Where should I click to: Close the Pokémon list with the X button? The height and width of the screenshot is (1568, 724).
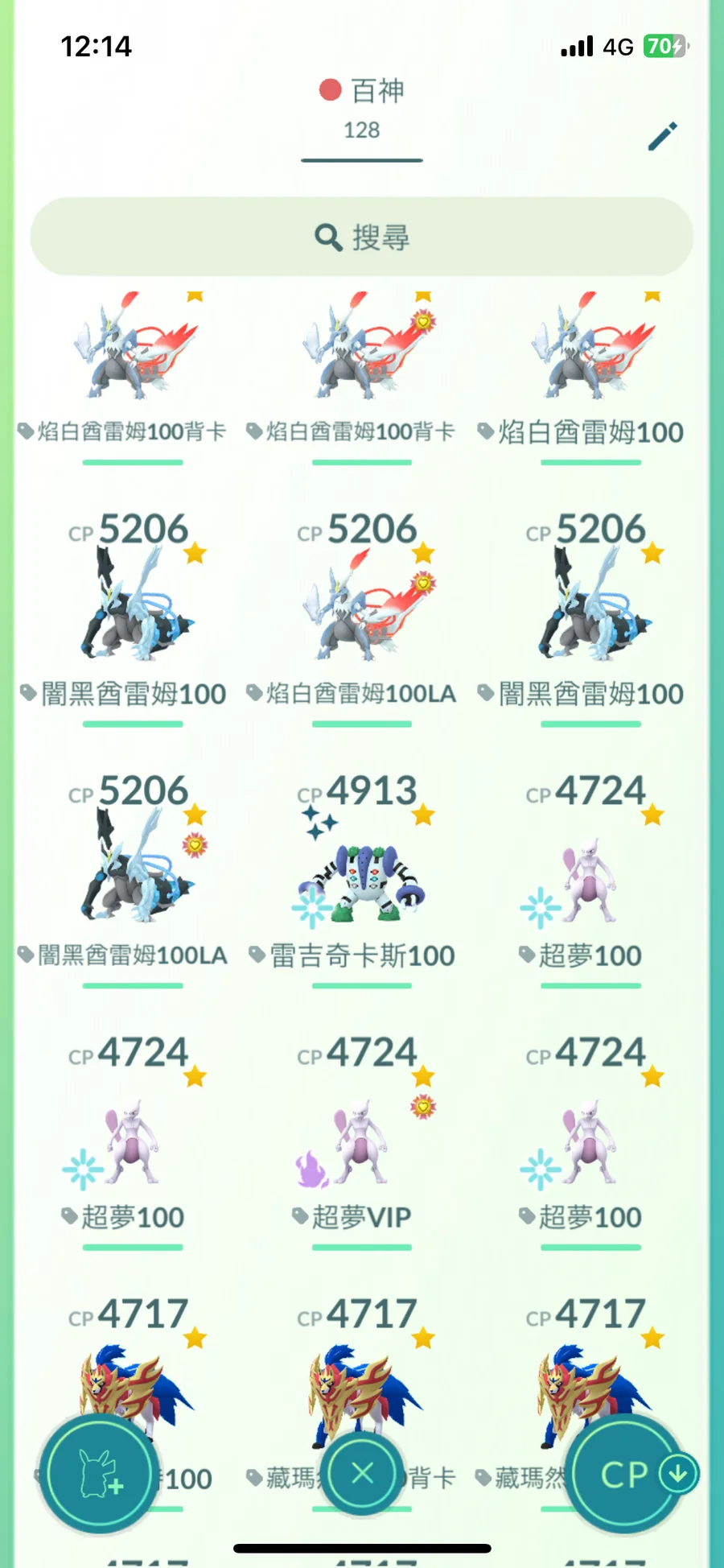pyautogui.click(x=362, y=1474)
